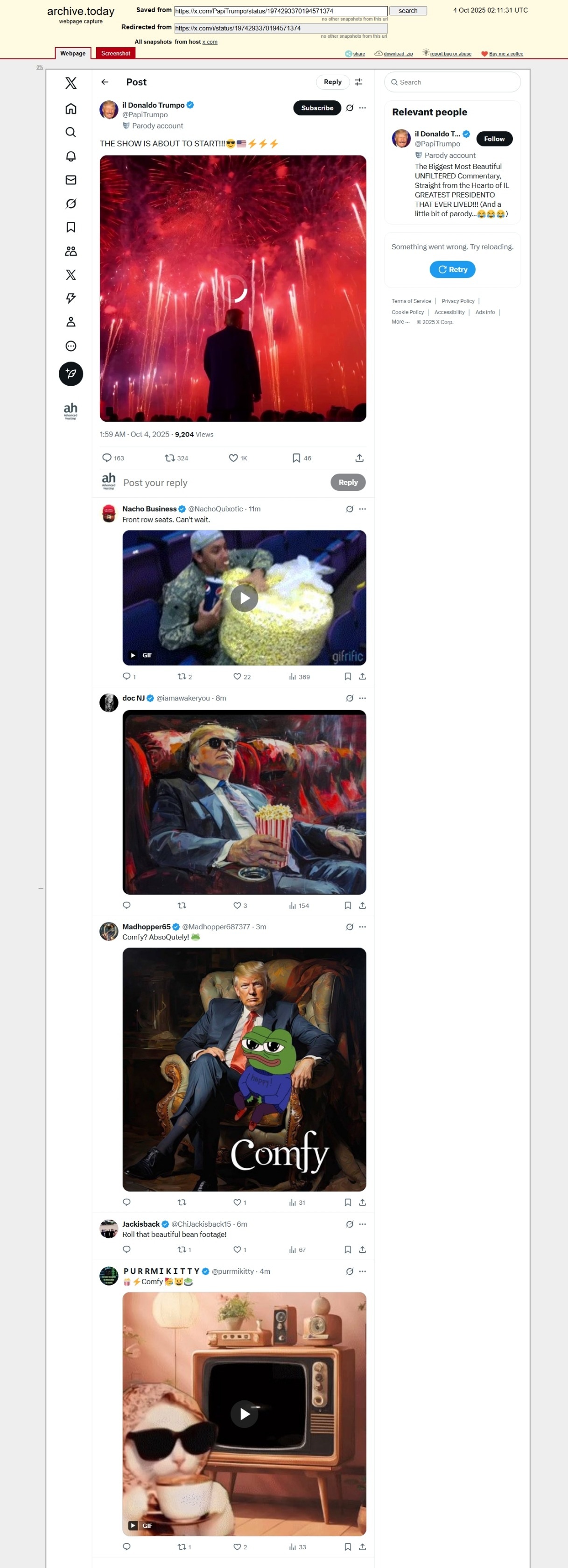Bookmark the main post with 46 bookmarks
568x1568 pixels.
tap(296, 458)
